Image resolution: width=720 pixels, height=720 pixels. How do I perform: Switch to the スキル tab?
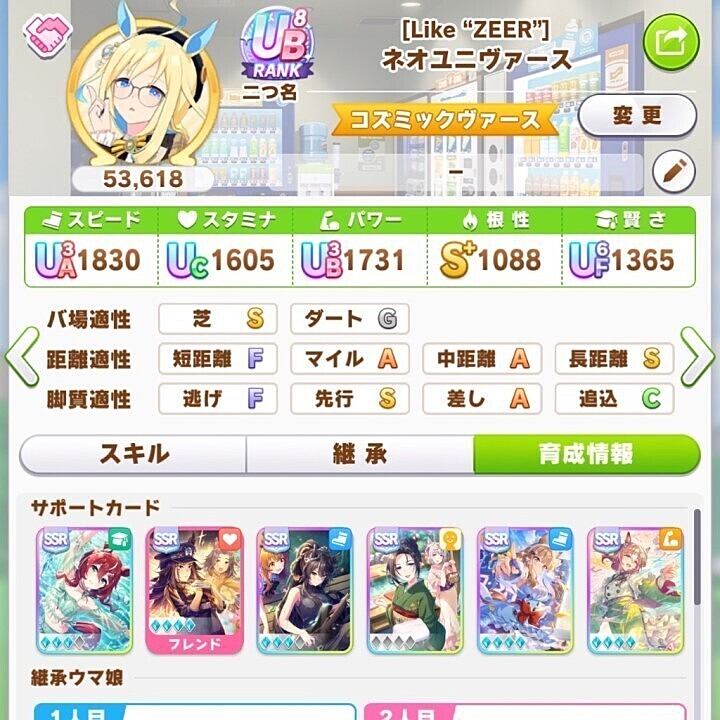click(133, 454)
